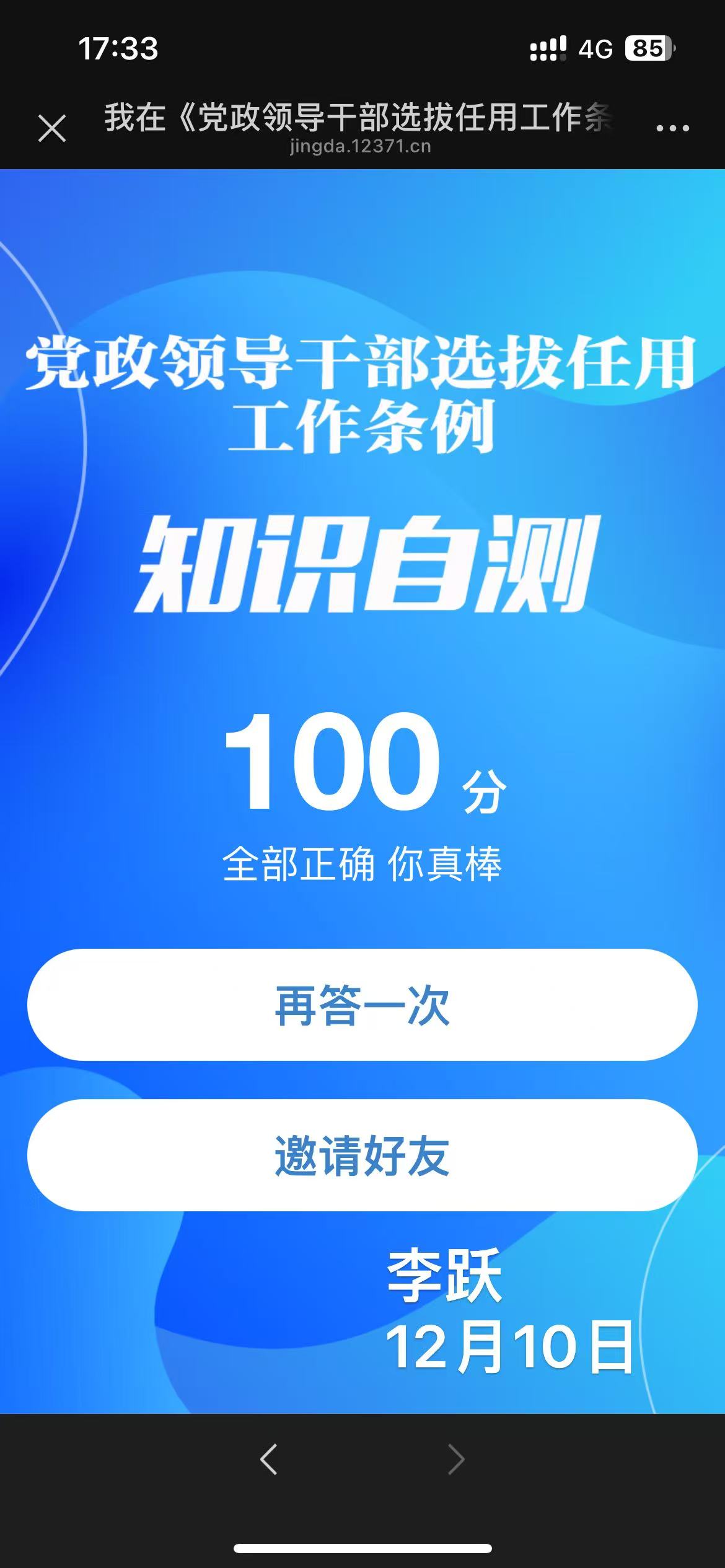This screenshot has width=725, height=1568.
Task: Tap 再答一次 to retake the quiz
Action: (362, 1006)
